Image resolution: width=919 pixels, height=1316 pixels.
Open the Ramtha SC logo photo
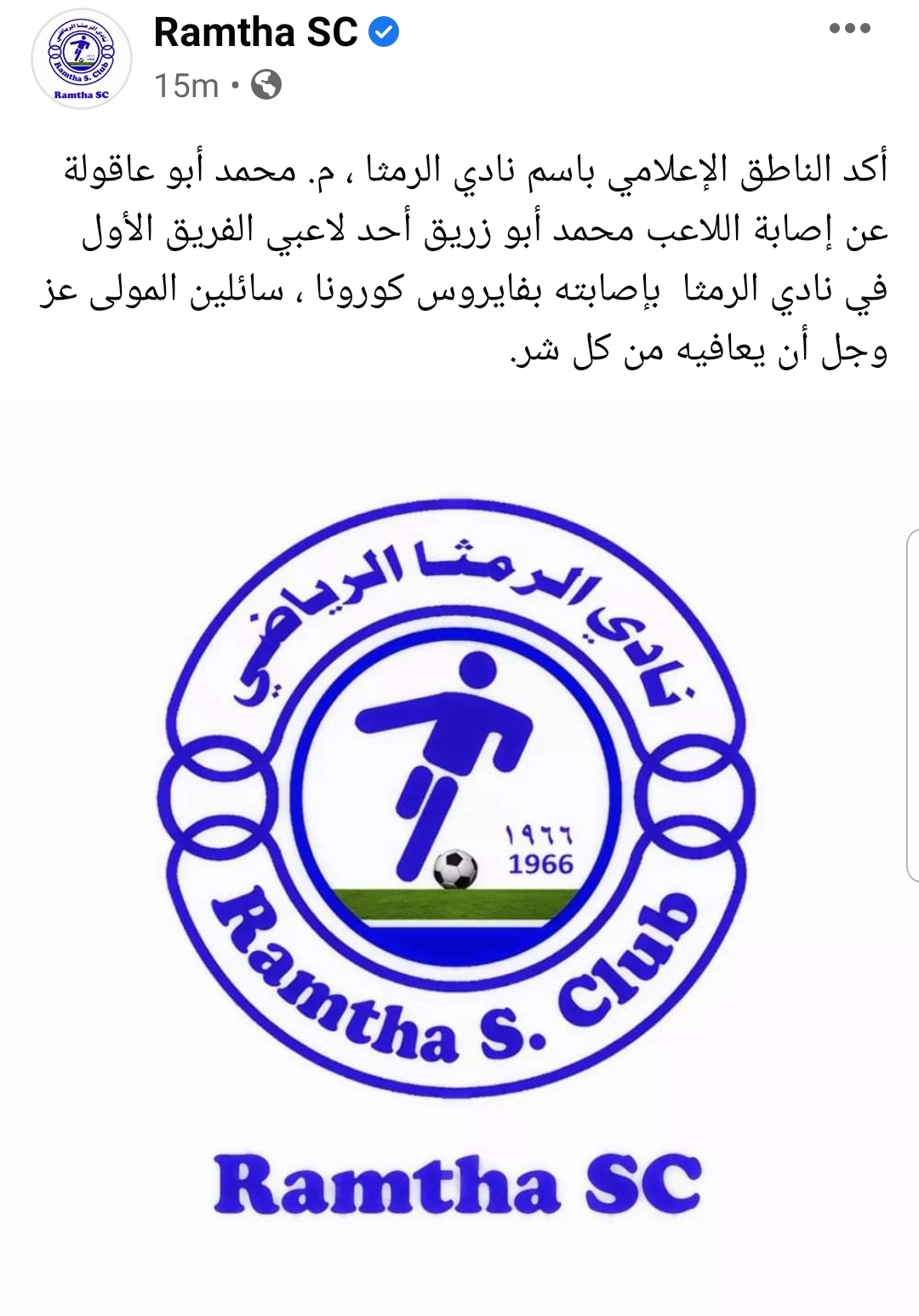[458, 851]
